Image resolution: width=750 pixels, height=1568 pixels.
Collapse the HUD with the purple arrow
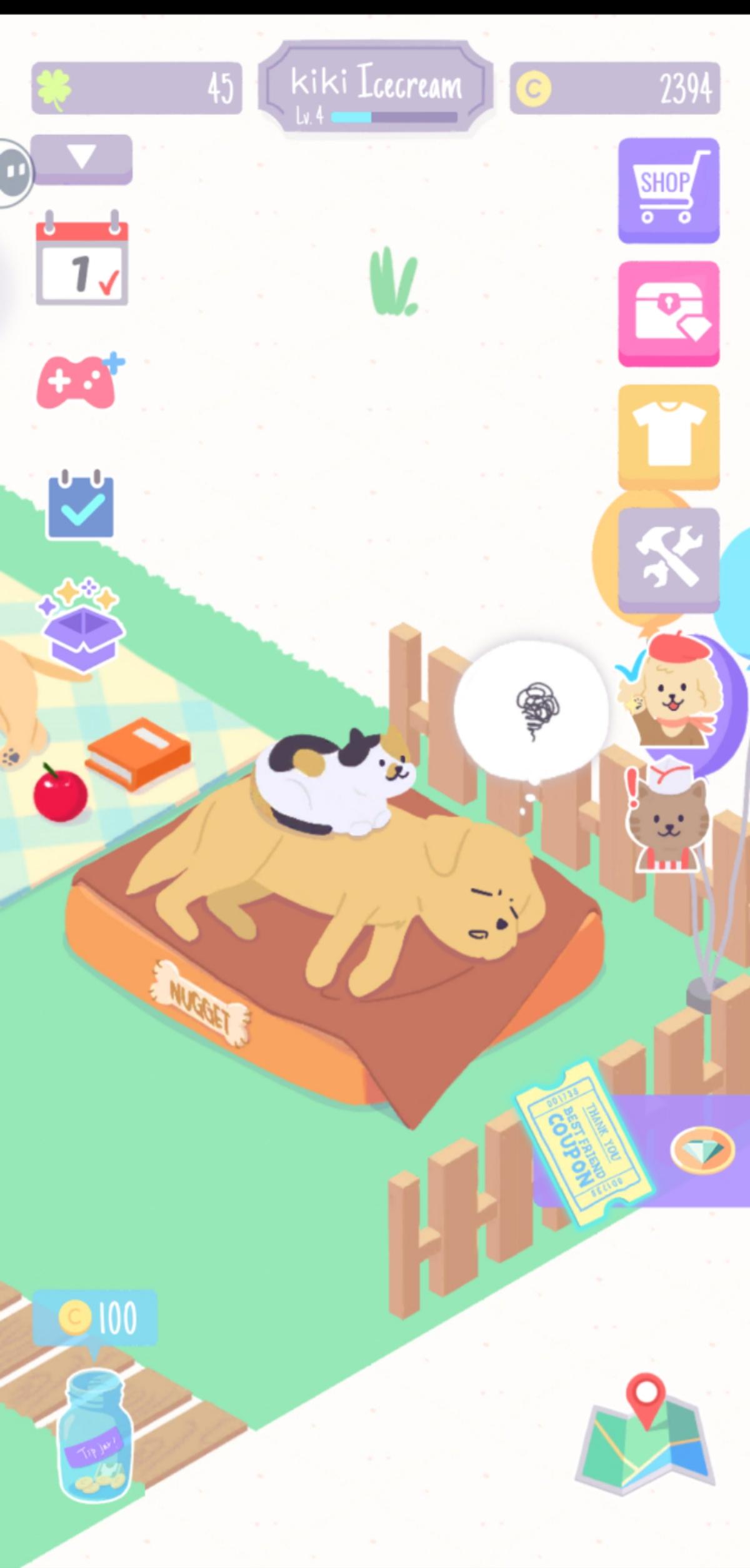tap(81, 158)
